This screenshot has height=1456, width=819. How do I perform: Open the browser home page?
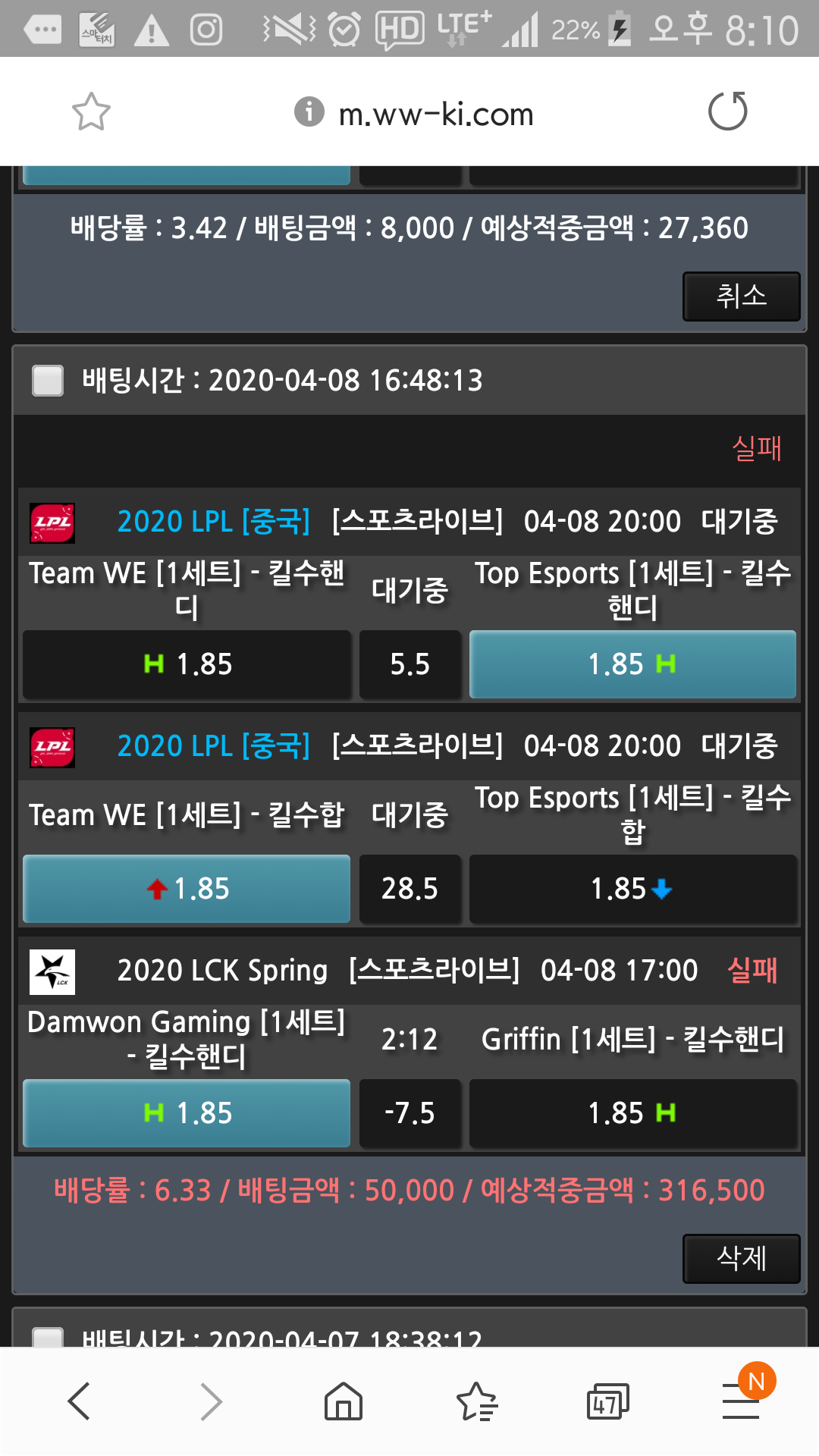344,1401
